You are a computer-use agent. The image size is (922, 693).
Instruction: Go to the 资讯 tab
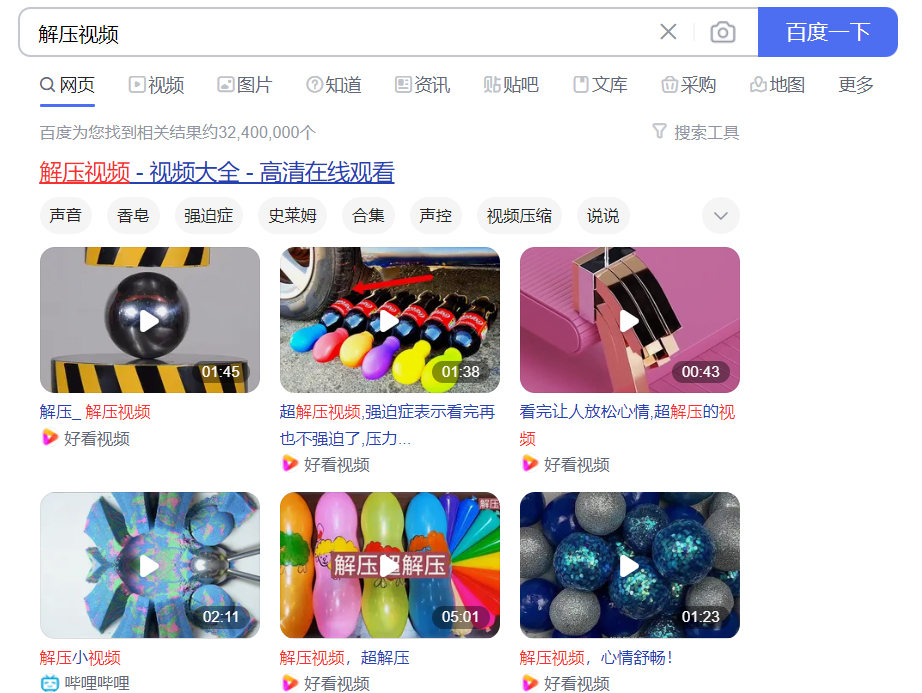422,85
